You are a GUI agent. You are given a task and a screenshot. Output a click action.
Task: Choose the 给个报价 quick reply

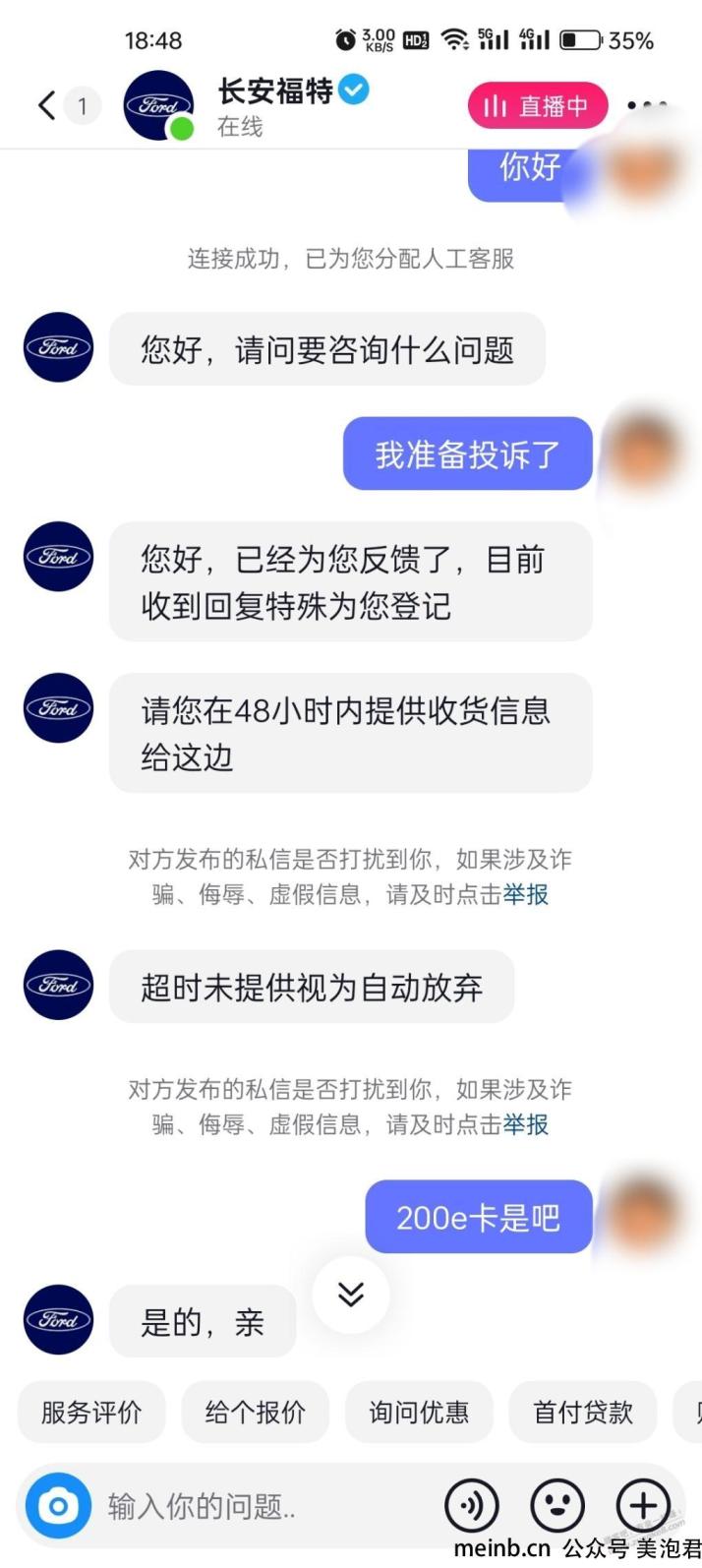click(x=255, y=1413)
